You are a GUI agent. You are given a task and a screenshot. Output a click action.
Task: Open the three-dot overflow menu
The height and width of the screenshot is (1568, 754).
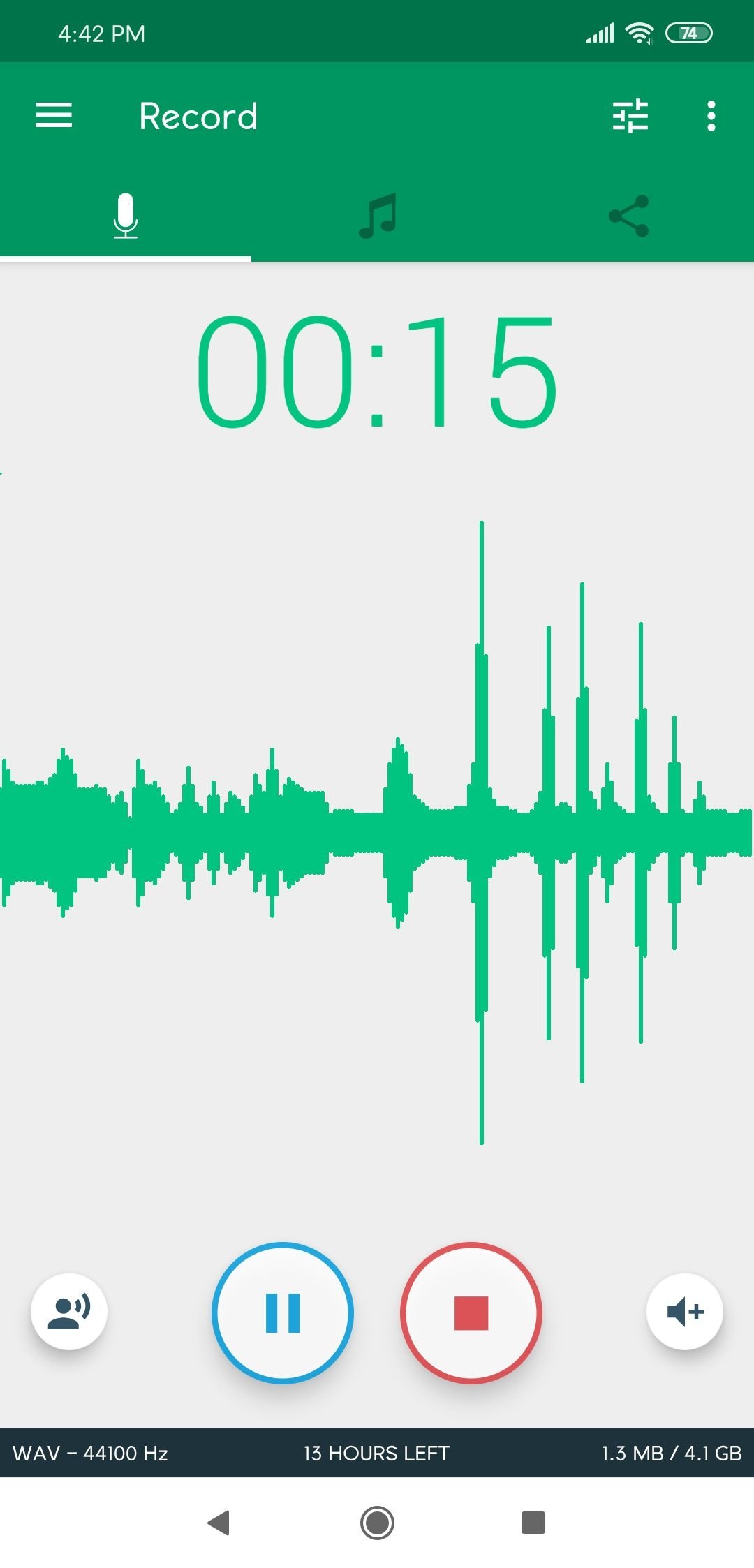(711, 116)
